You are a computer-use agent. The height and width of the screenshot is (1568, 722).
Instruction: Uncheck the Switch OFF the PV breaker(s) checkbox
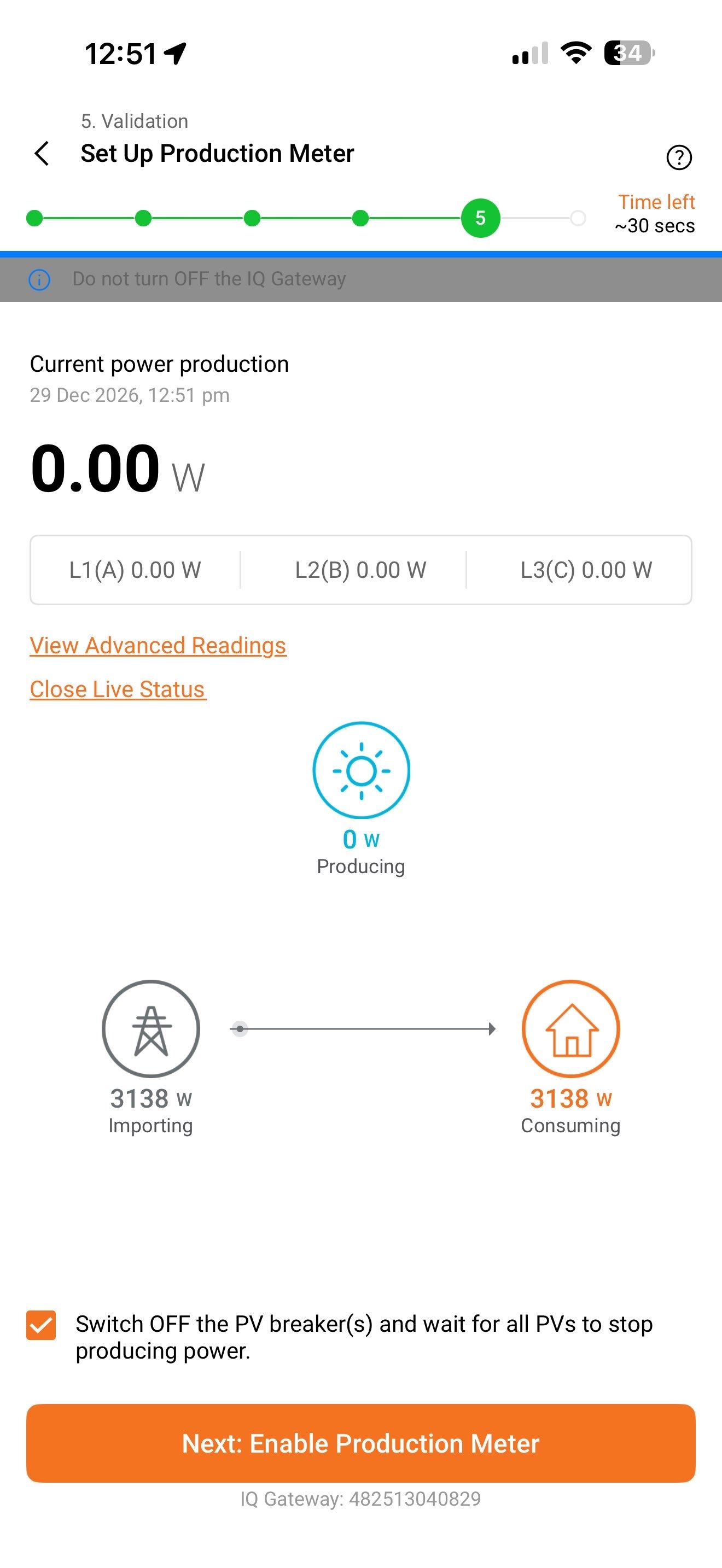pyautogui.click(x=42, y=1325)
